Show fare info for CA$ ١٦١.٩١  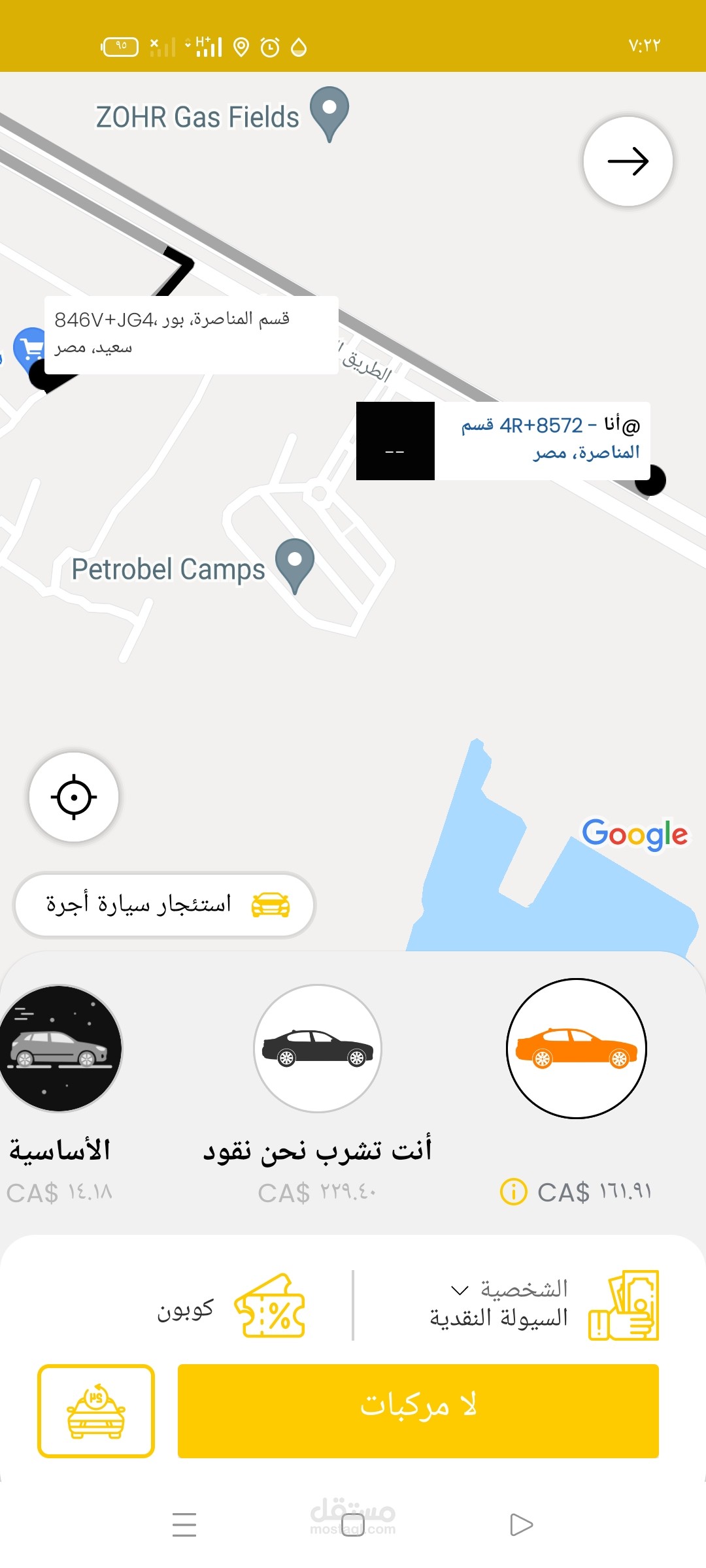click(x=513, y=1192)
